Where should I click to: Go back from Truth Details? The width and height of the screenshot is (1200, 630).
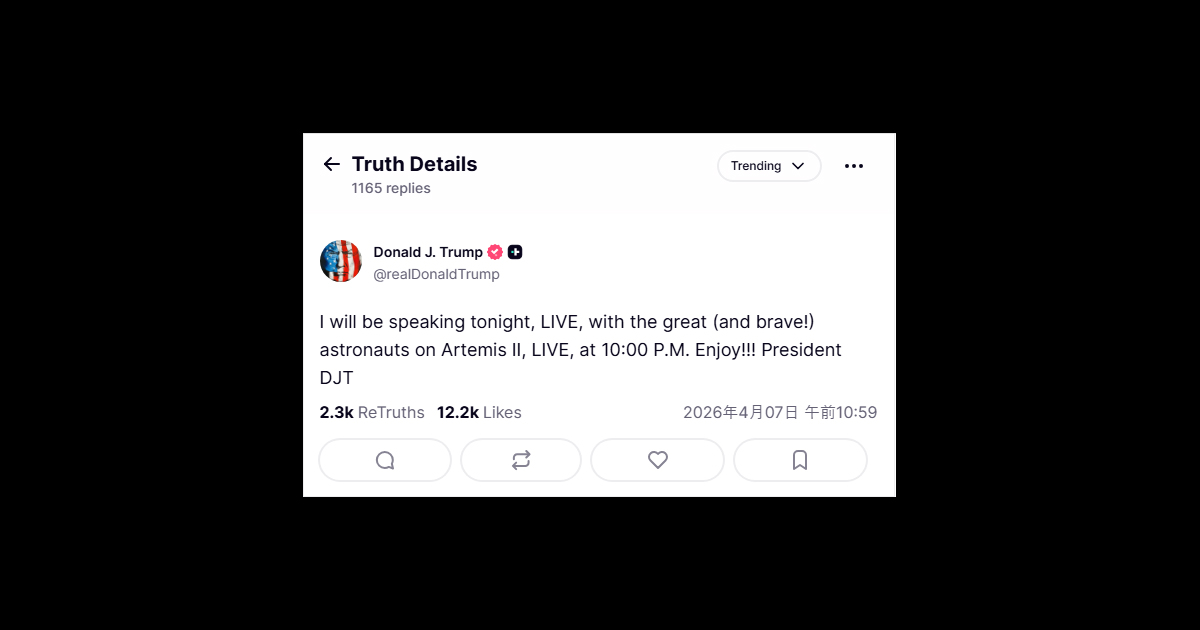pos(332,165)
